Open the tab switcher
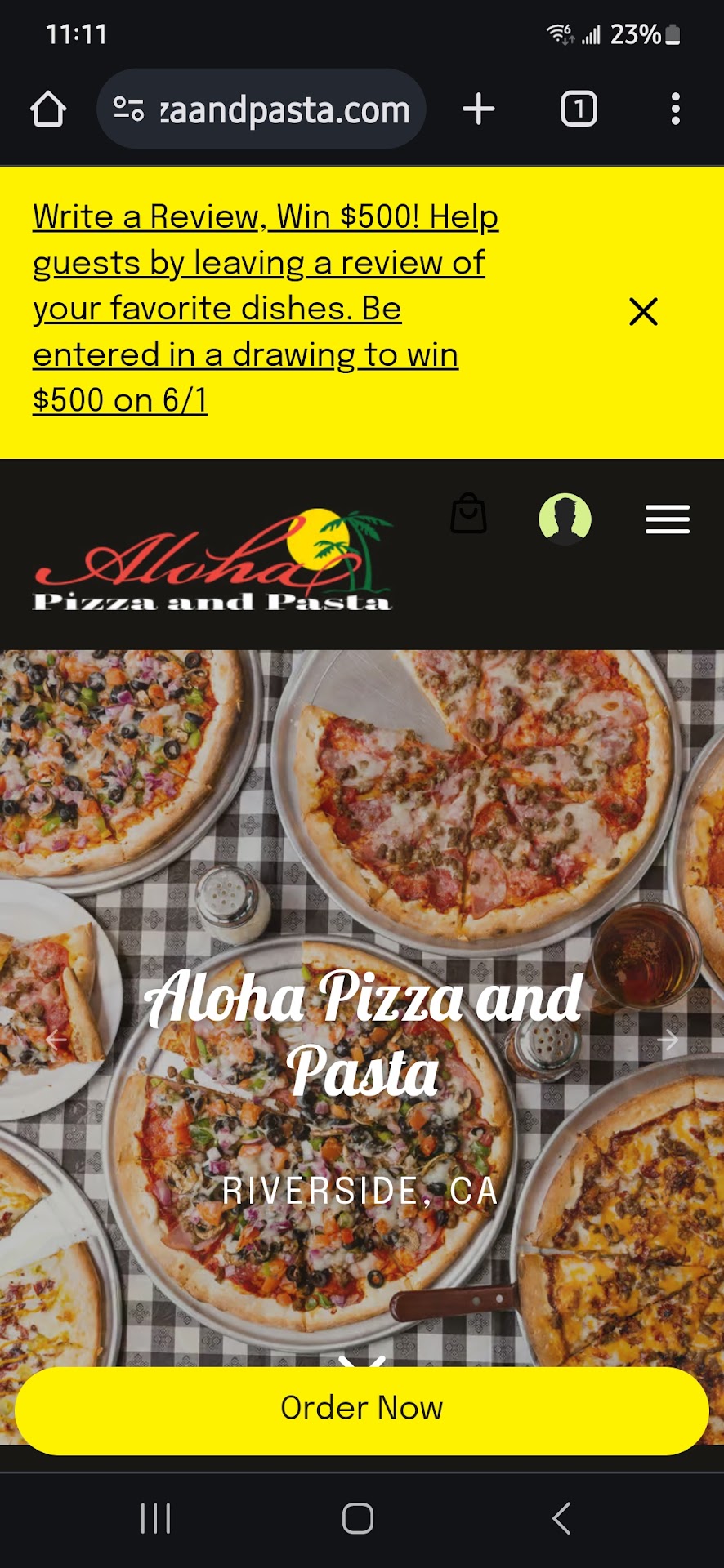The image size is (724, 1568). (x=579, y=109)
